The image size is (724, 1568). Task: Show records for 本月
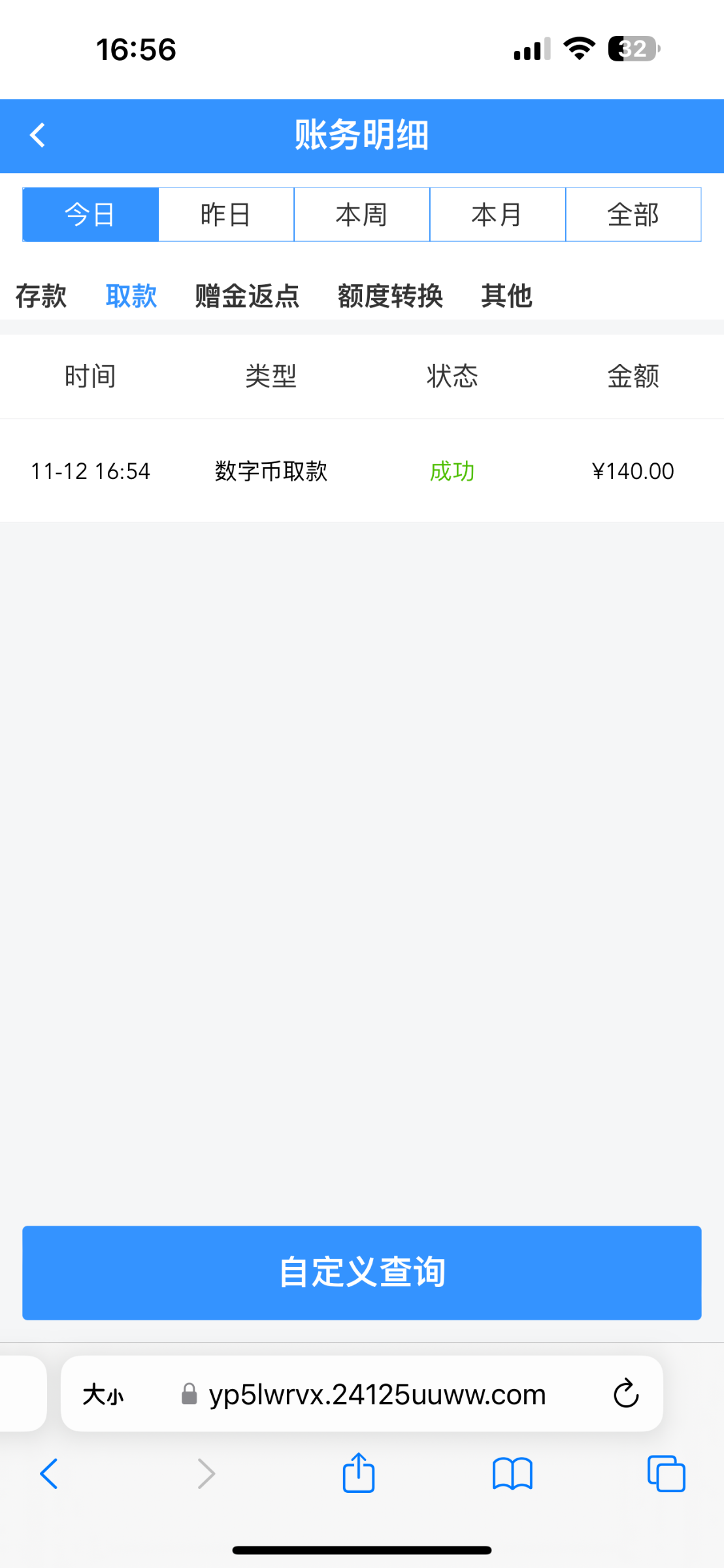click(x=497, y=214)
